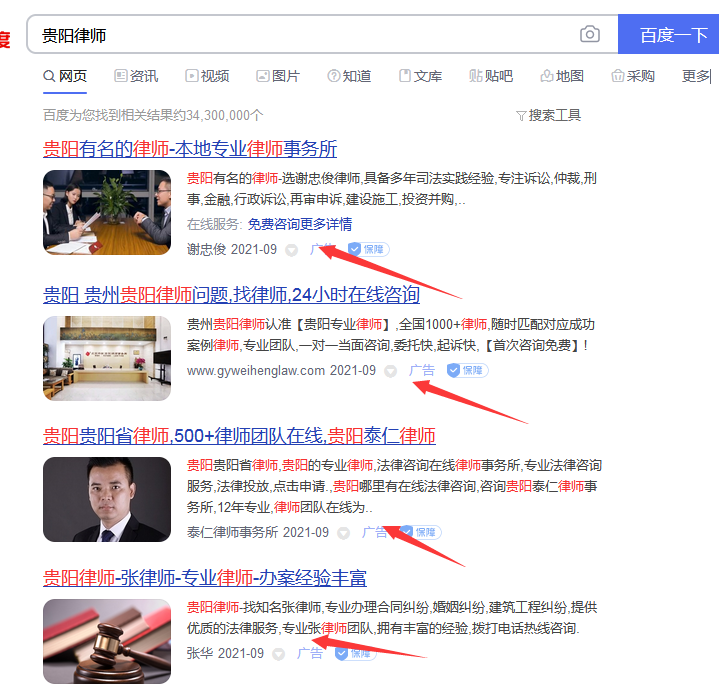Switch to the 资讯 tab
The height and width of the screenshot is (685, 719).
pyautogui.click(x=136, y=76)
